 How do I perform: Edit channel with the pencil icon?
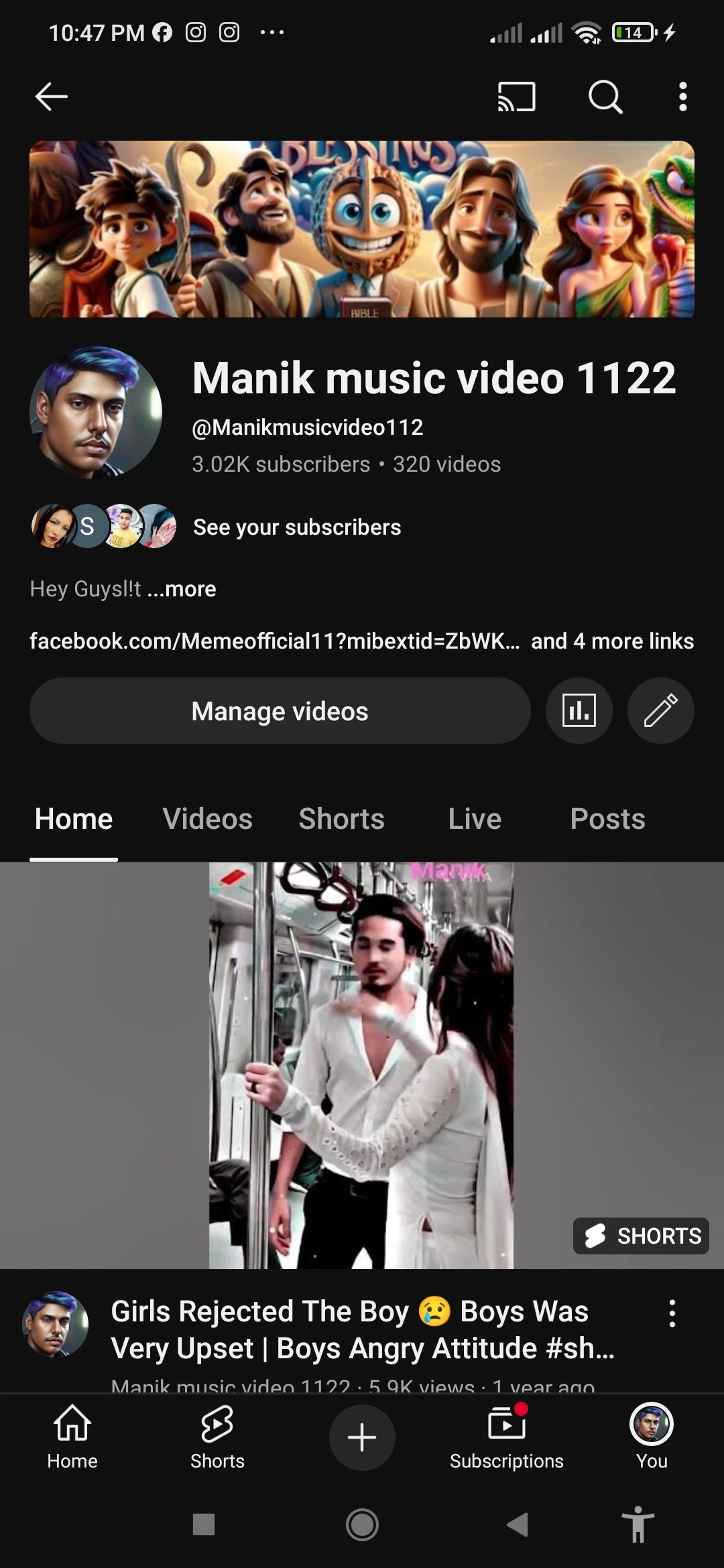[x=660, y=711]
